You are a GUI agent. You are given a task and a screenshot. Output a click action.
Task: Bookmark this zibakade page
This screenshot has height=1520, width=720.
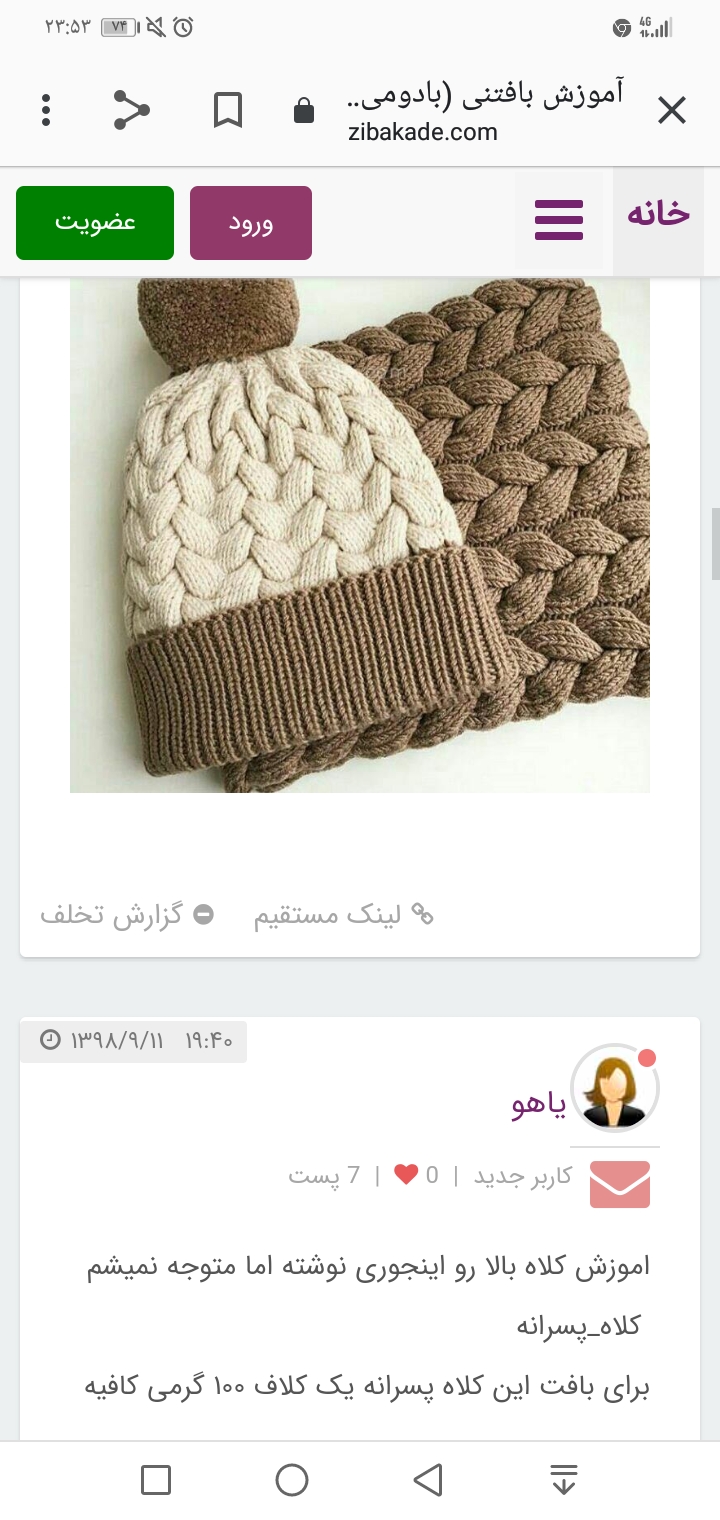pos(228,110)
